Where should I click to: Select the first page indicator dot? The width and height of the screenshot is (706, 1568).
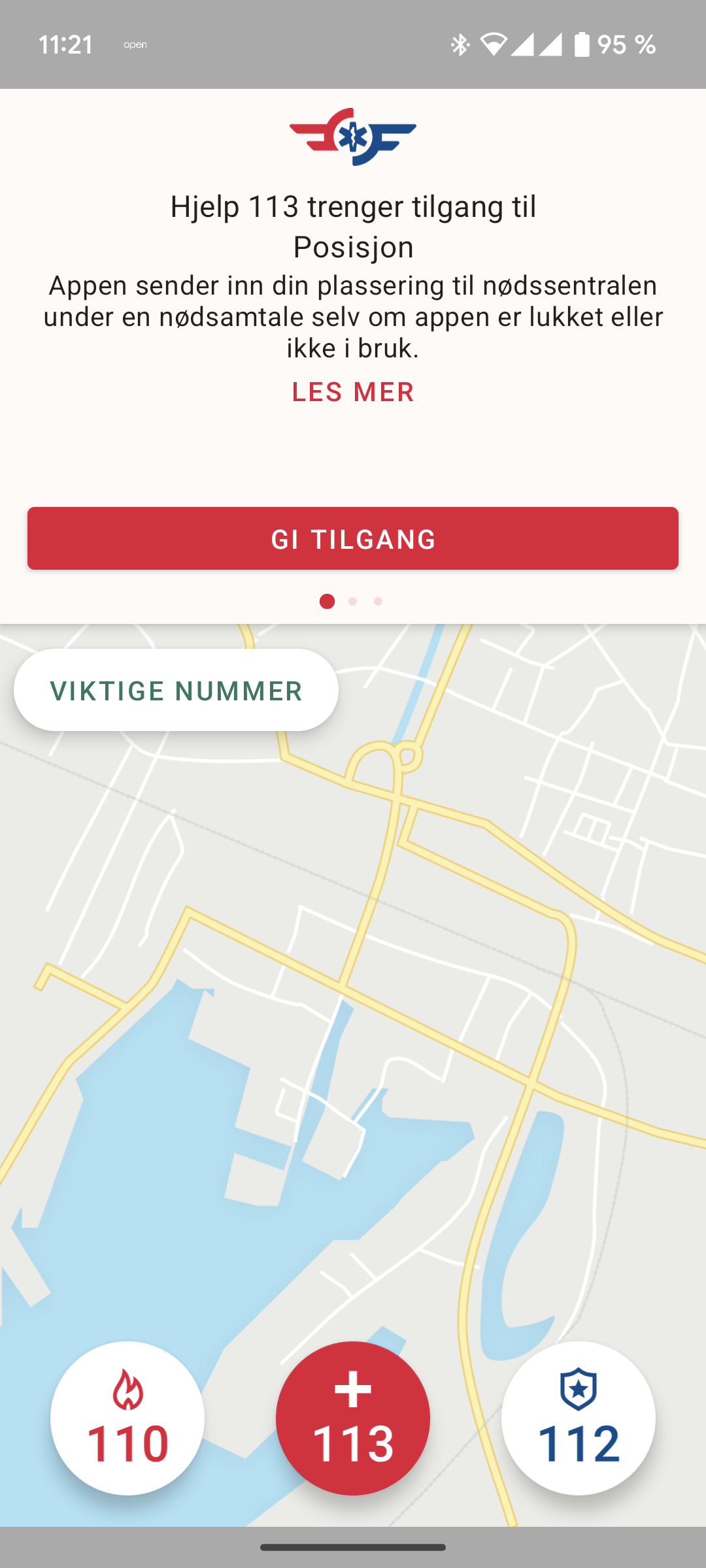pyautogui.click(x=328, y=602)
